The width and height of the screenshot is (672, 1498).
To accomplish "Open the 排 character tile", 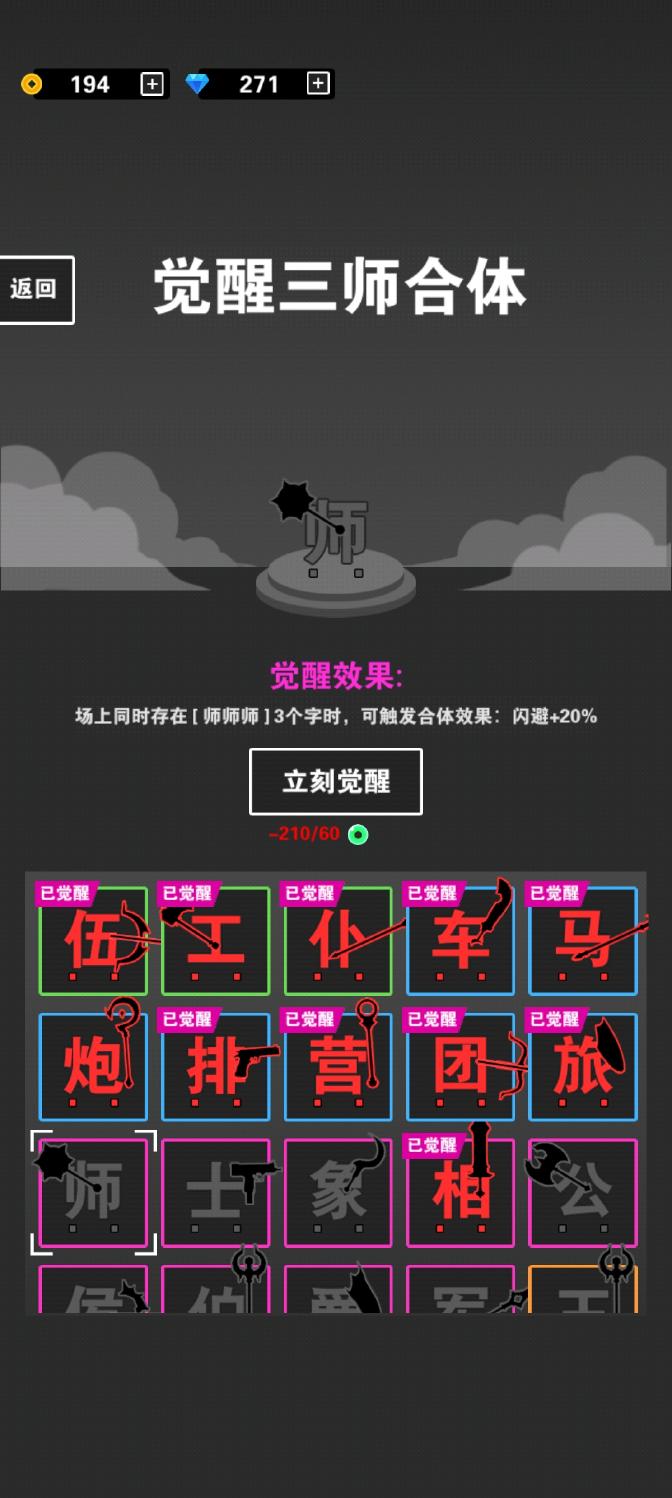I will tap(215, 1066).
